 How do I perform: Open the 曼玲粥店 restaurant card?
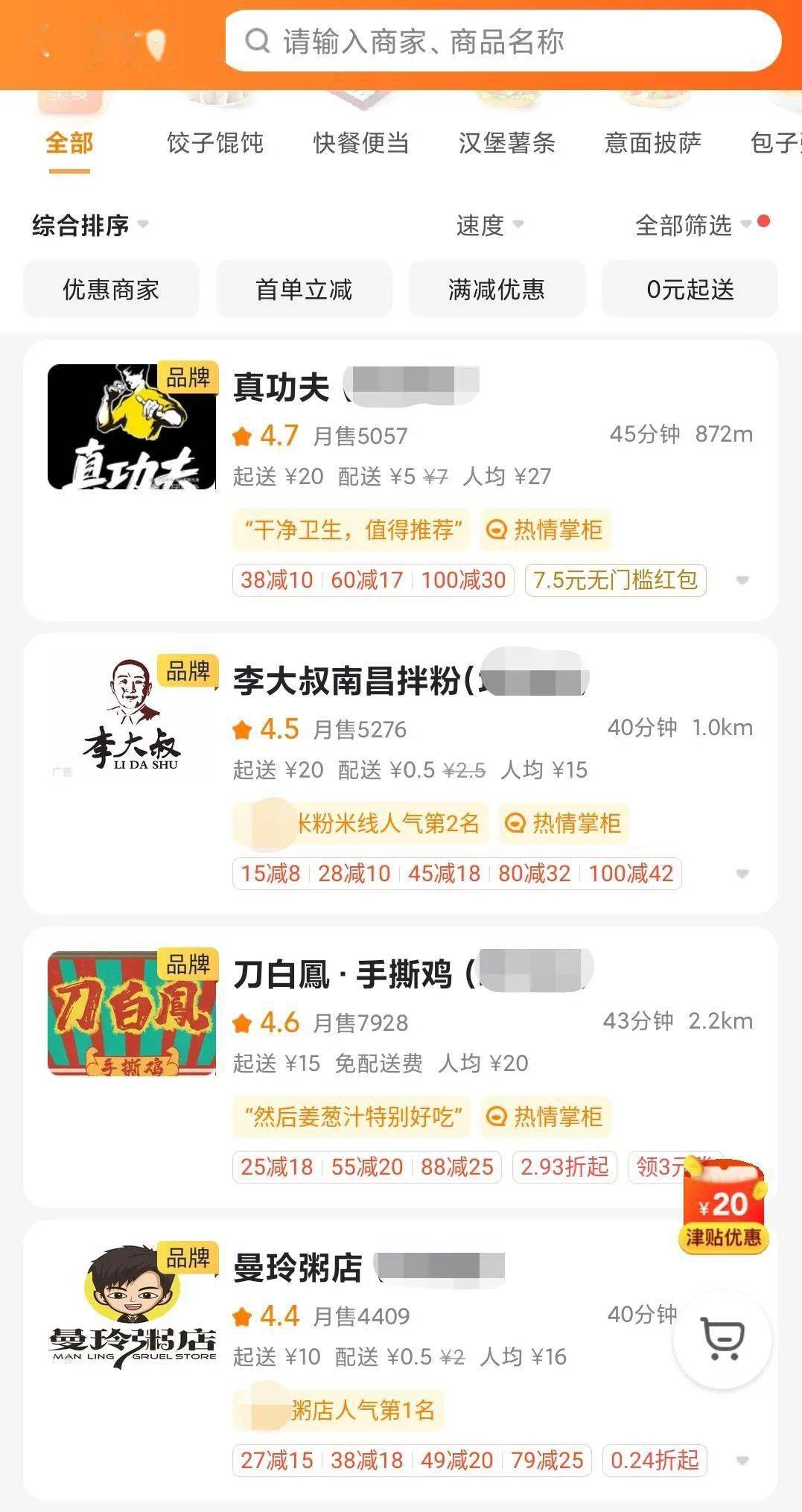coord(401,1360)
